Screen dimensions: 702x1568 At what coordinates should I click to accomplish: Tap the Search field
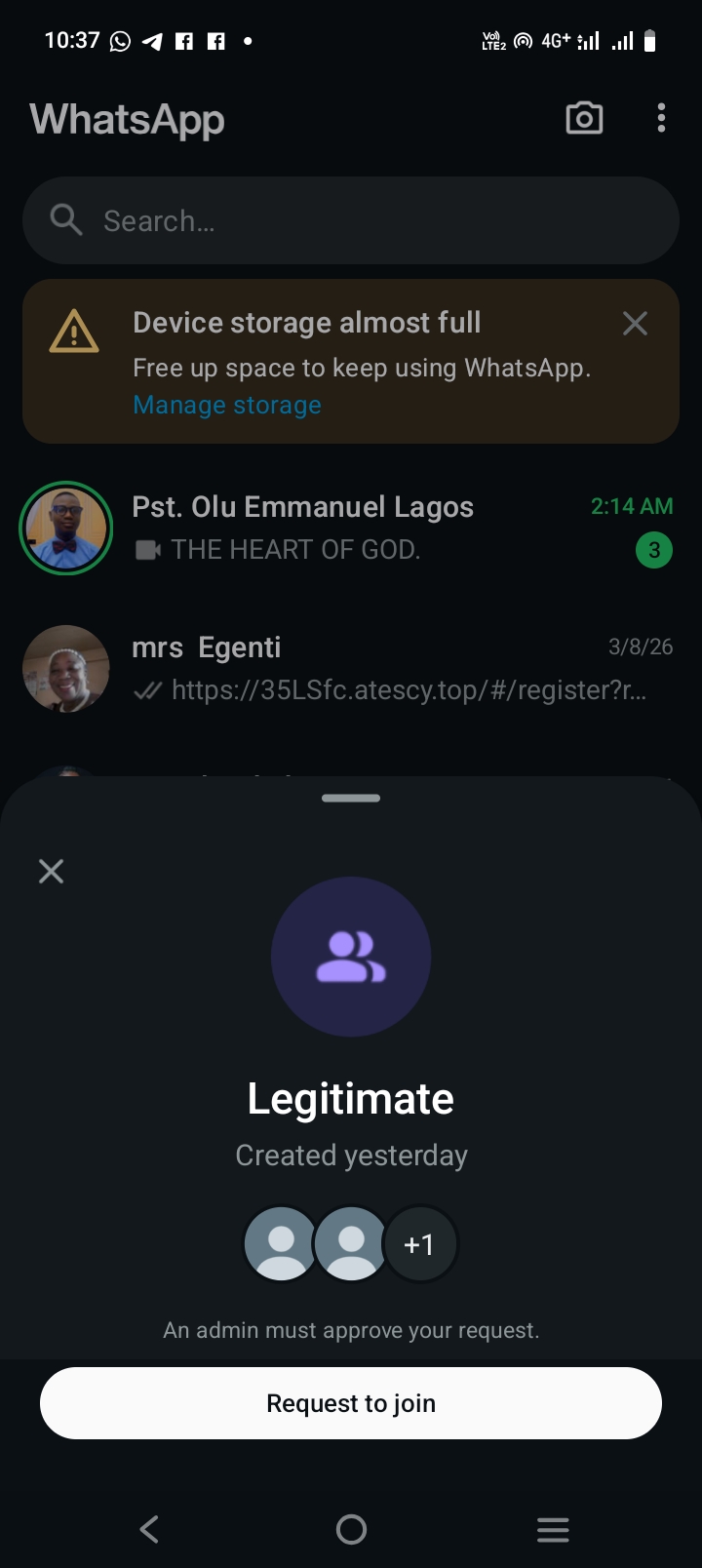351,220
